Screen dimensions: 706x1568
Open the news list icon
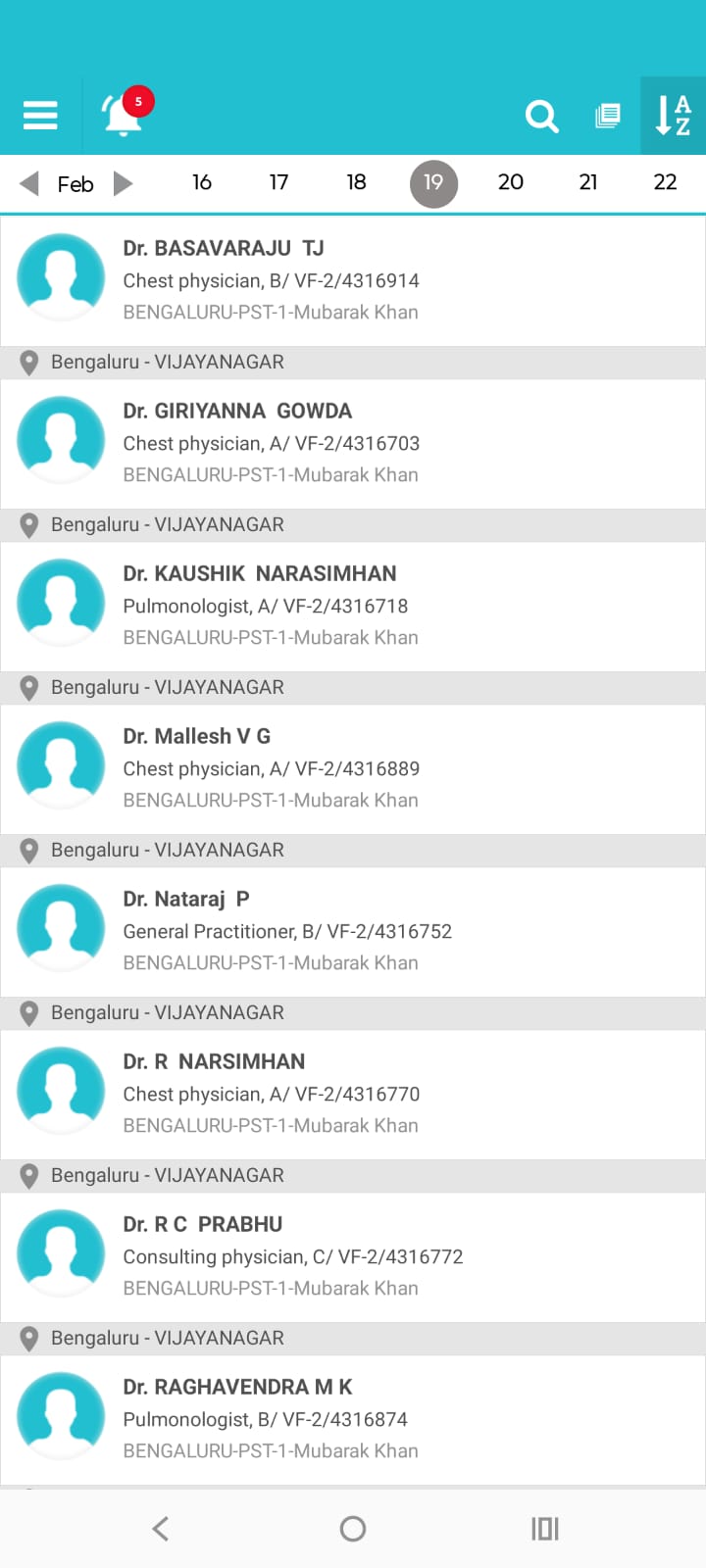tap(608, 117)
